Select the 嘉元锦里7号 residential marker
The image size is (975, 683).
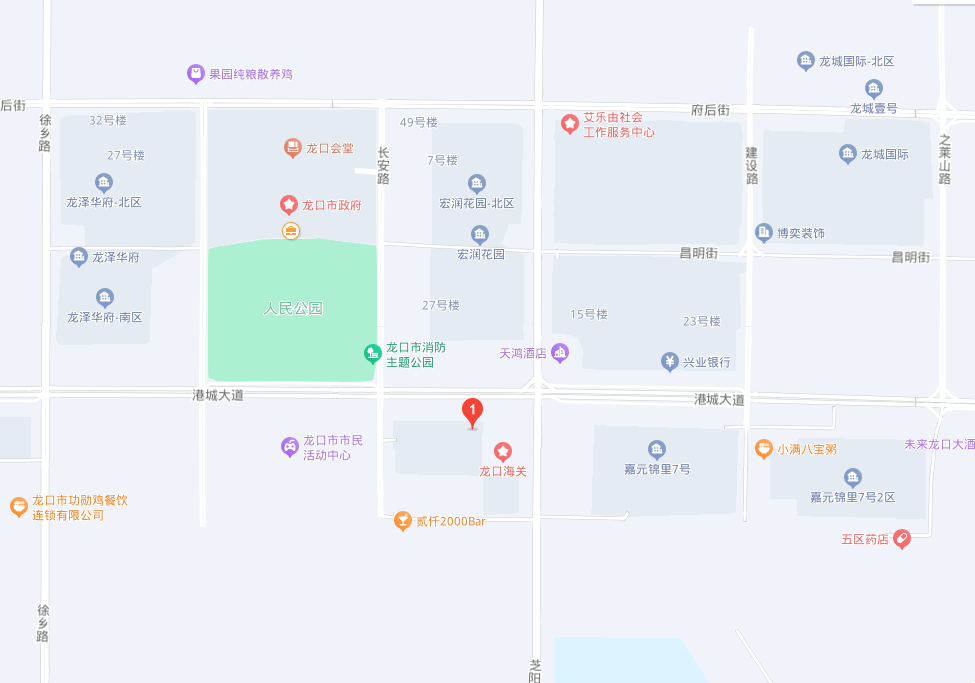[x=656, y=449]
